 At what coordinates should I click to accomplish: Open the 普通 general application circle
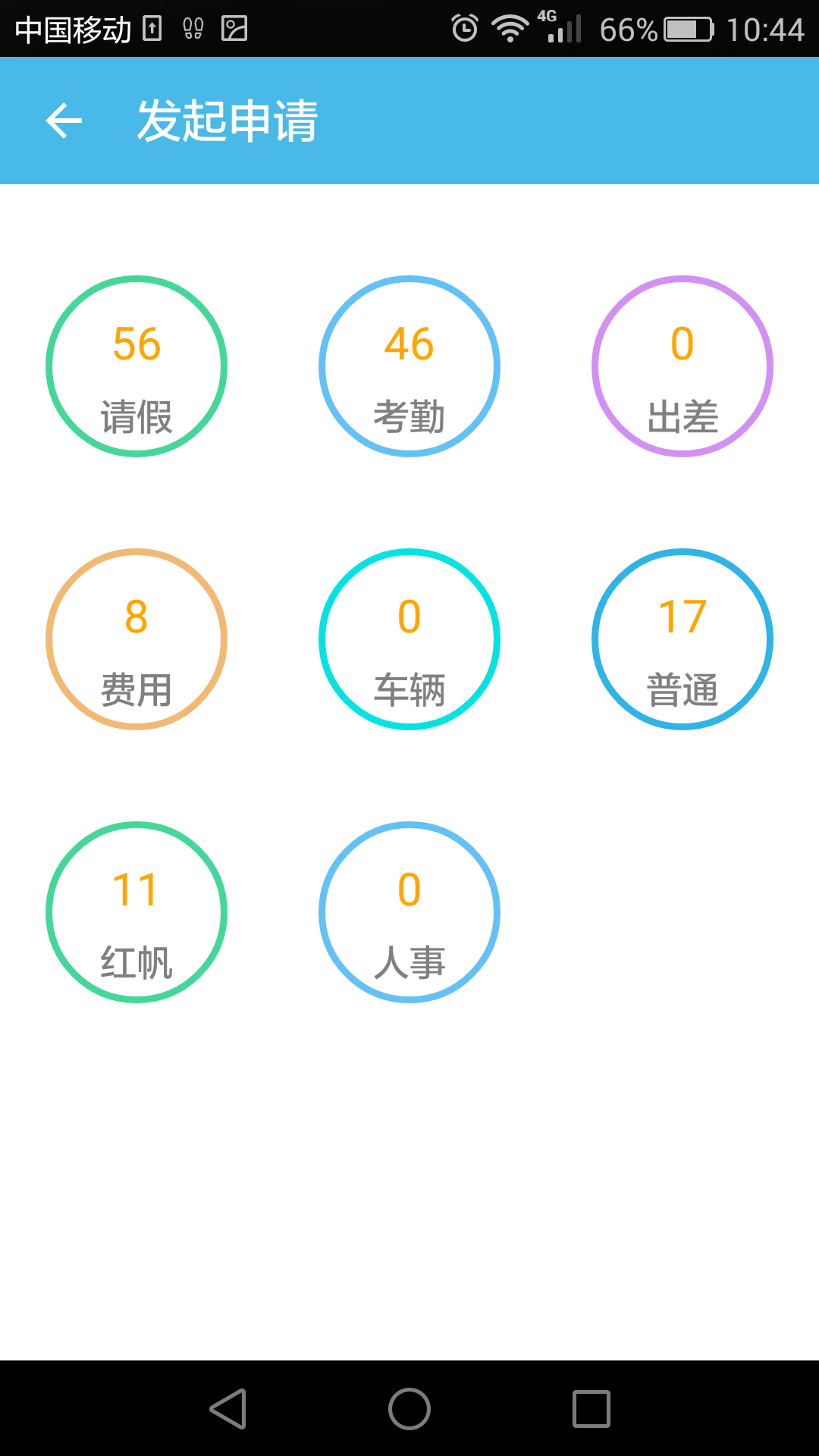681,639
